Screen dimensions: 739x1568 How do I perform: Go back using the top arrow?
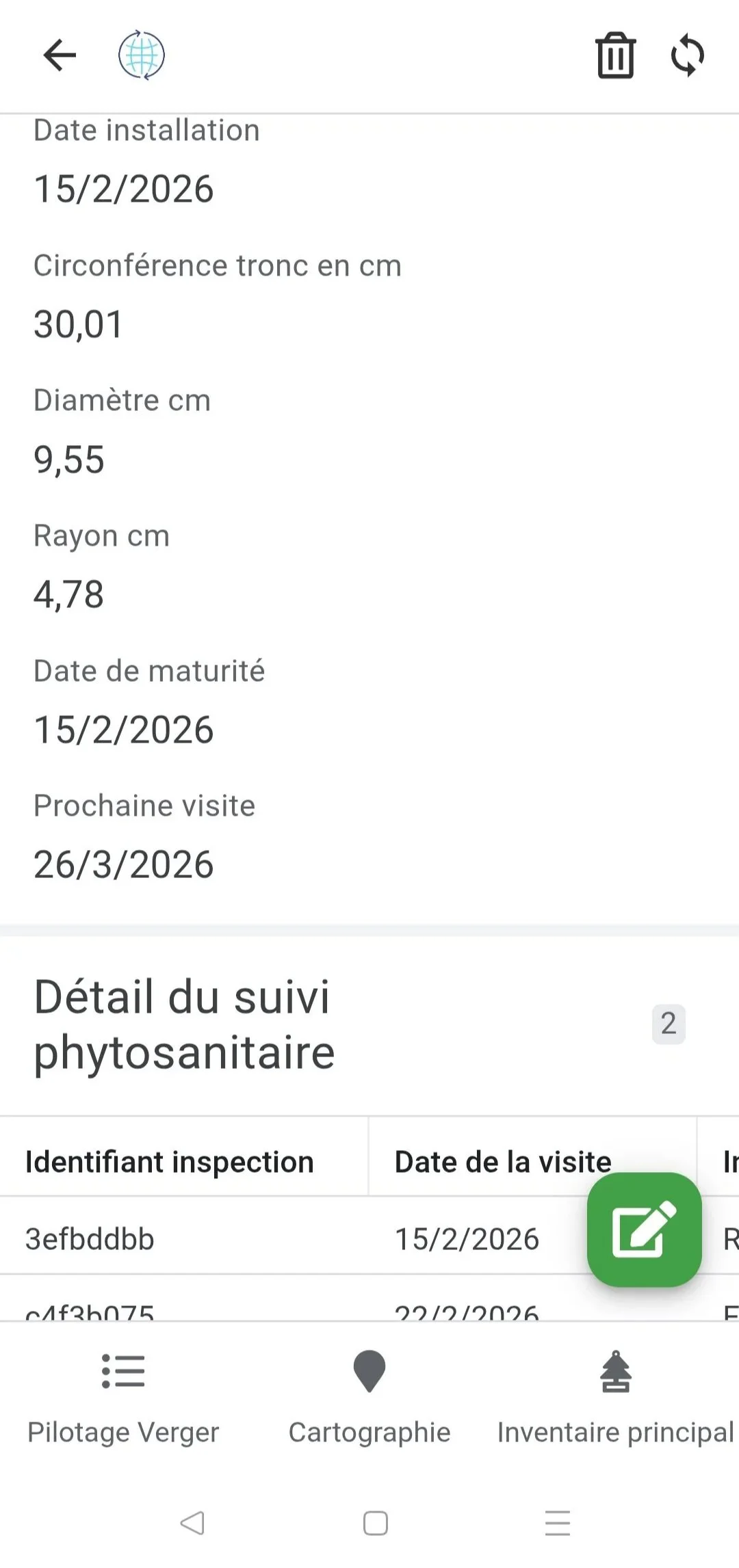60,55
